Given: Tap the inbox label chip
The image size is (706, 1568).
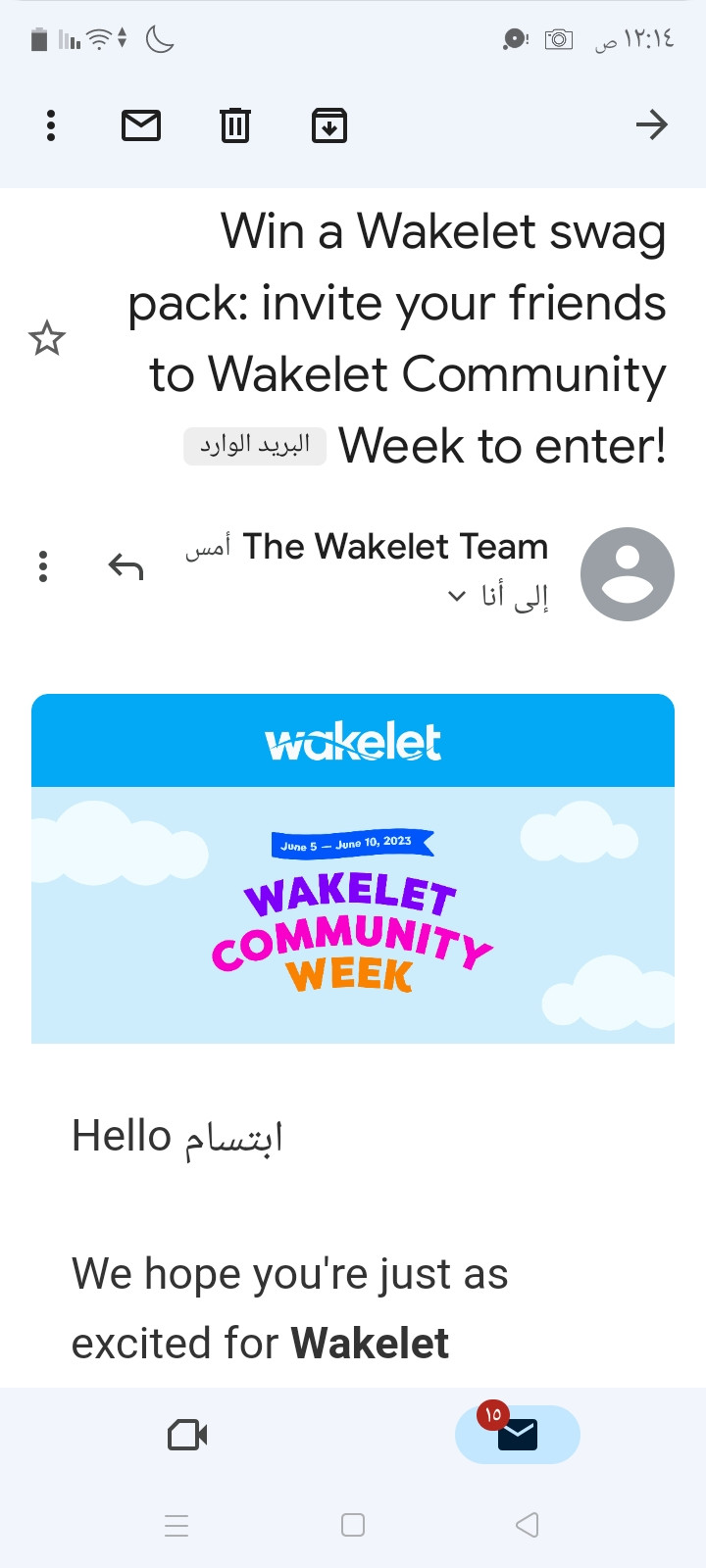Looking at the screenshot, I should [x=255, y=446].
